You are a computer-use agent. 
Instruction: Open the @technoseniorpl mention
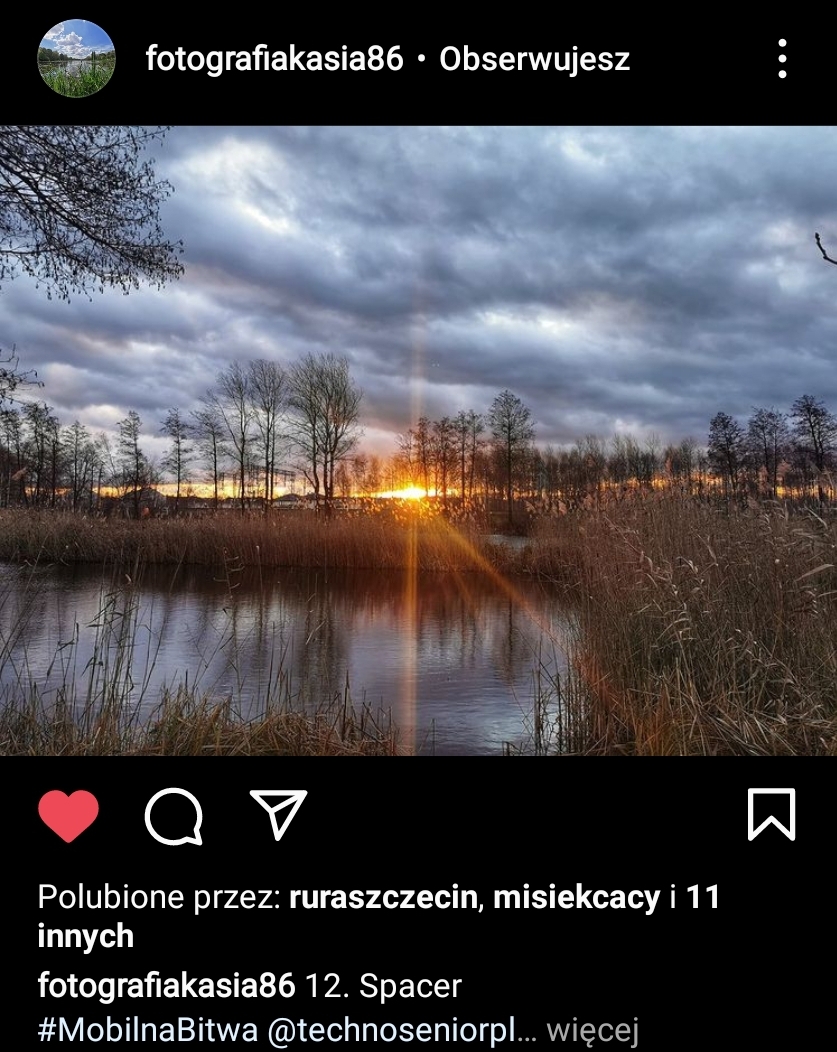coord(398,1030)
